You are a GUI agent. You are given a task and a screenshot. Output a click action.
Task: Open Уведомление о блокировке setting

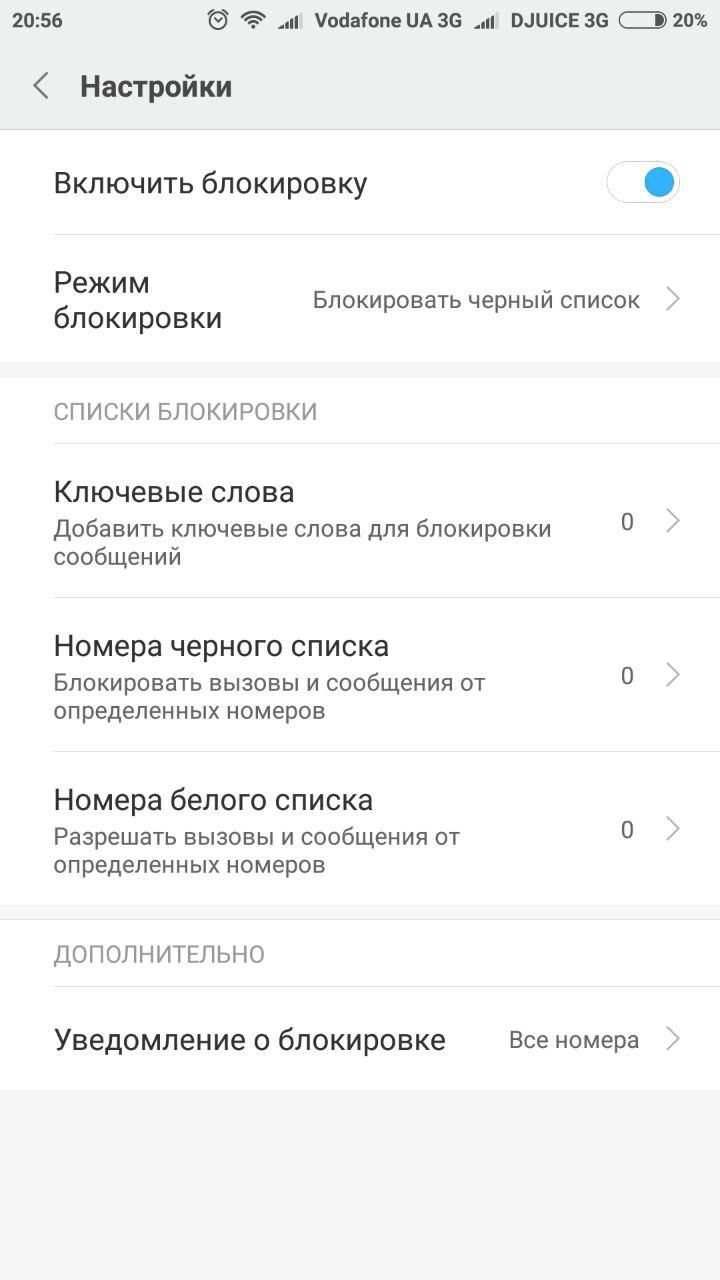pyautogui.click(x=360, y=1039)
